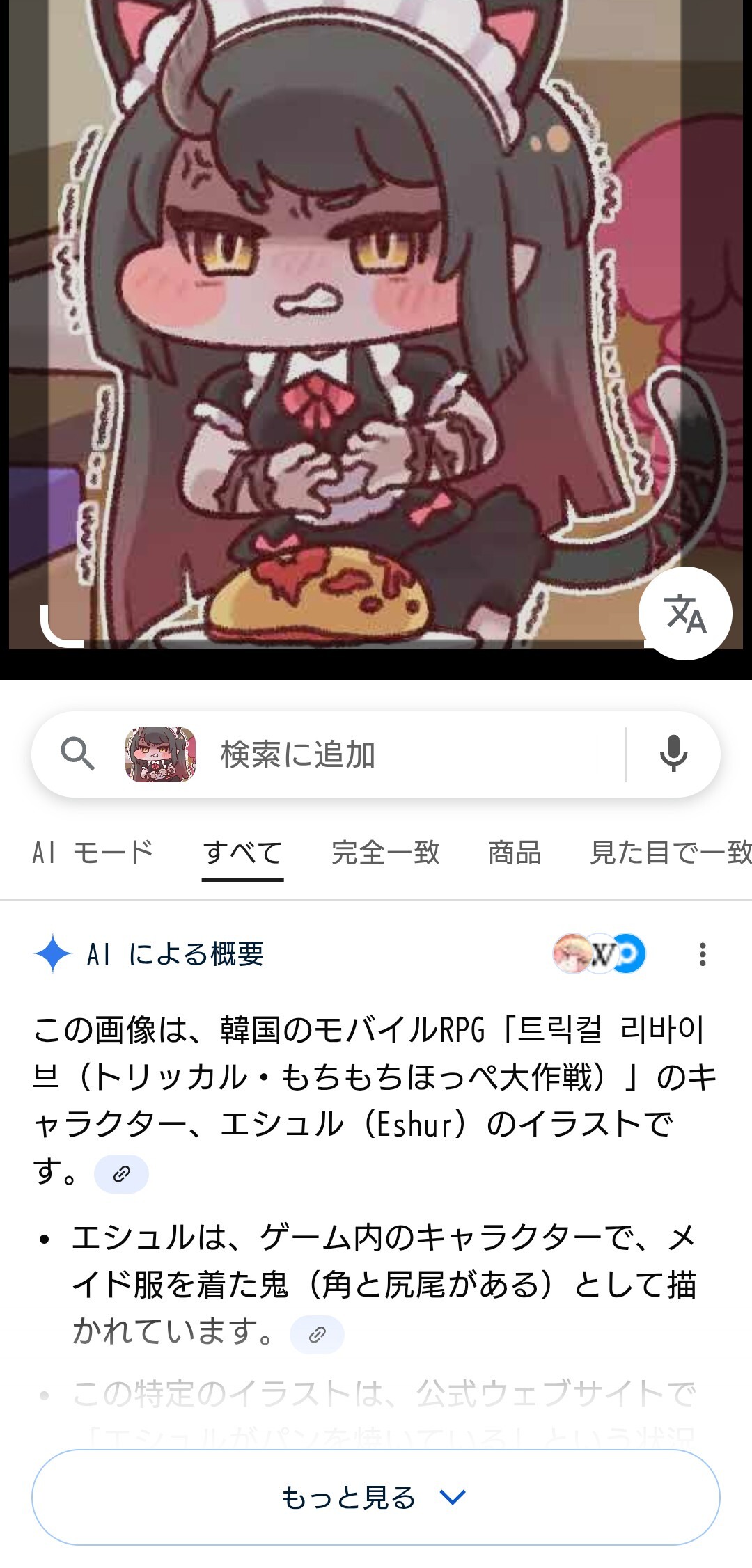
Task: Tap the translate image button
Action: point(685,613)
